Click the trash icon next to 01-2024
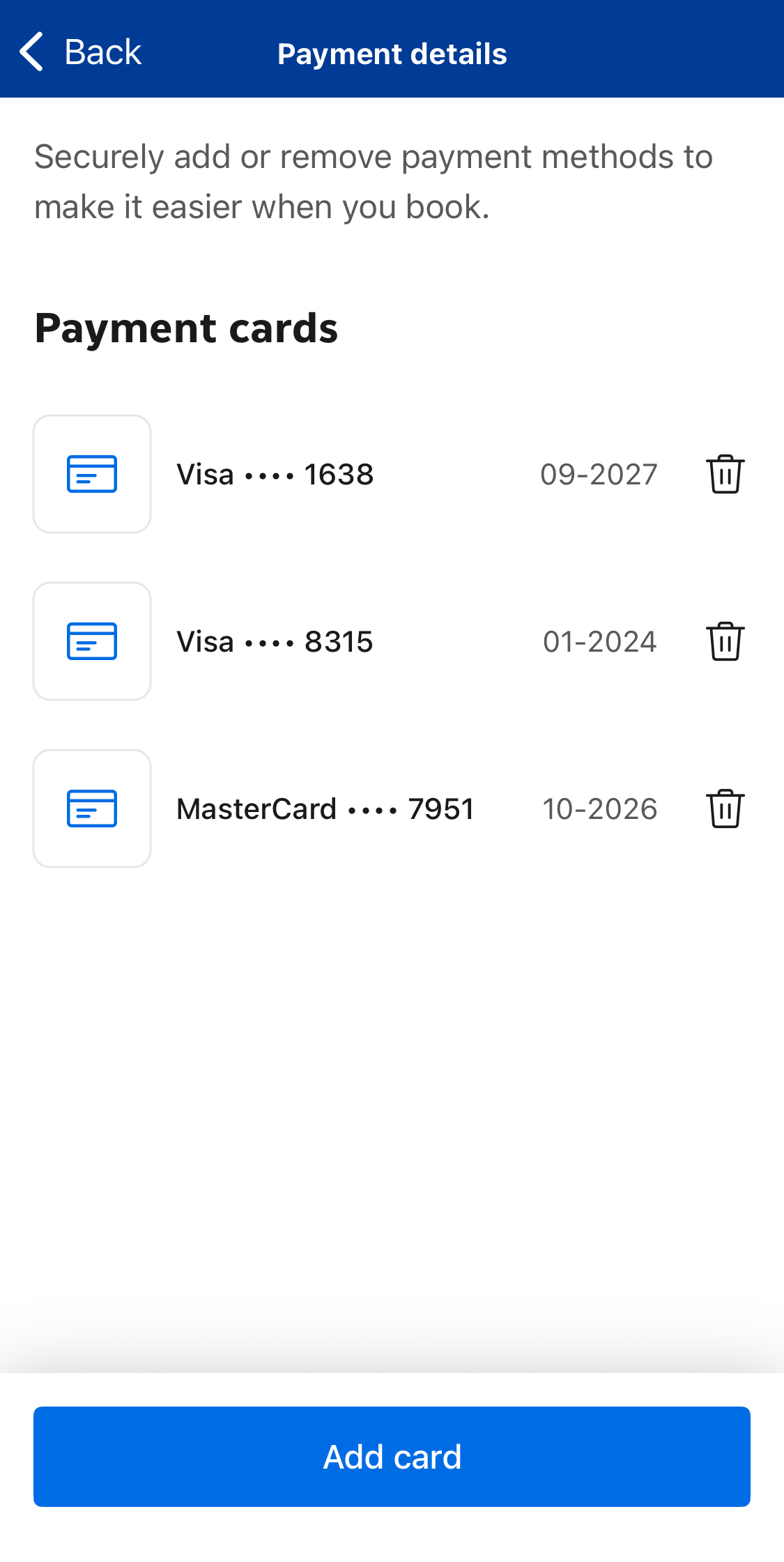Viewport: 784px width, 1562px height. click(725, 641)
